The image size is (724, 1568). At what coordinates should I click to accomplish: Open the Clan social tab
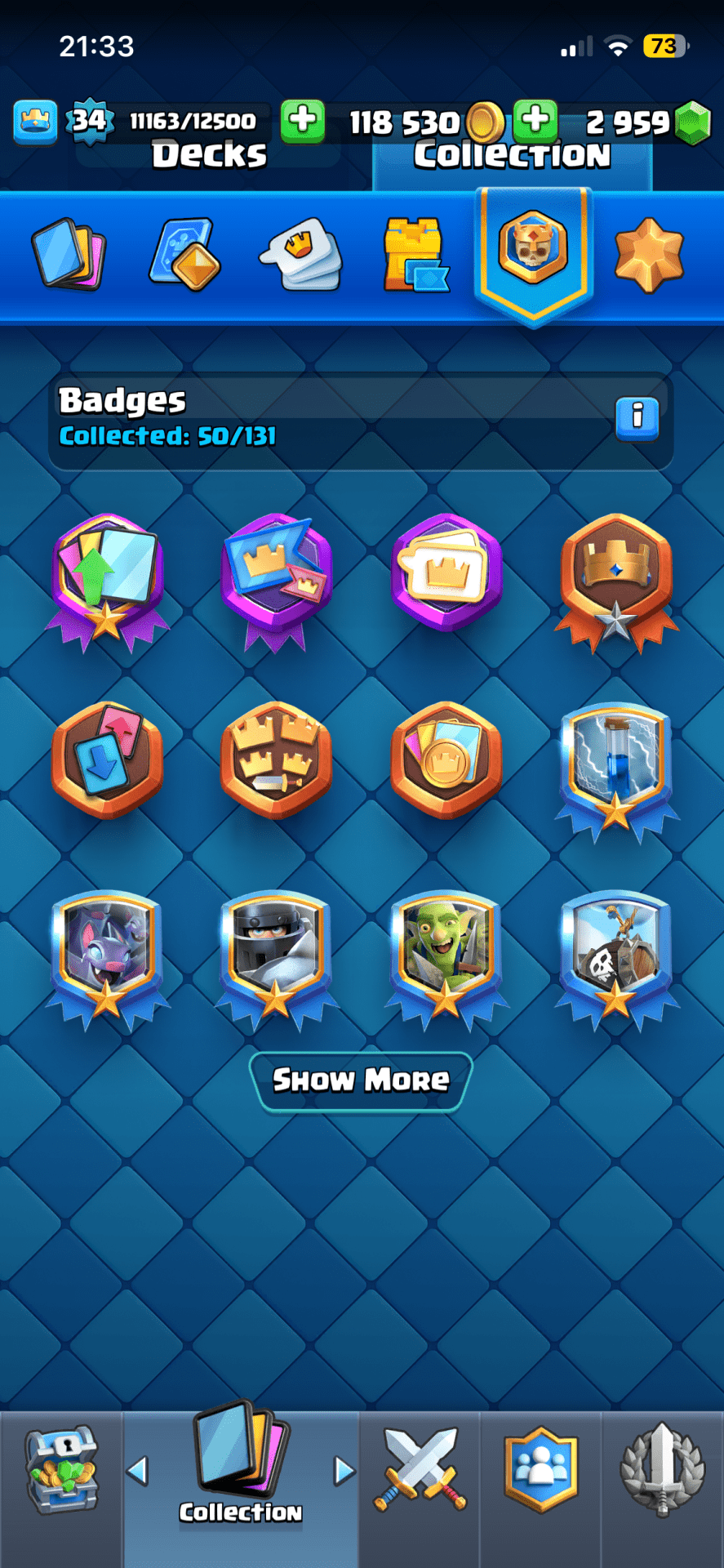[x=540, y=1470]
